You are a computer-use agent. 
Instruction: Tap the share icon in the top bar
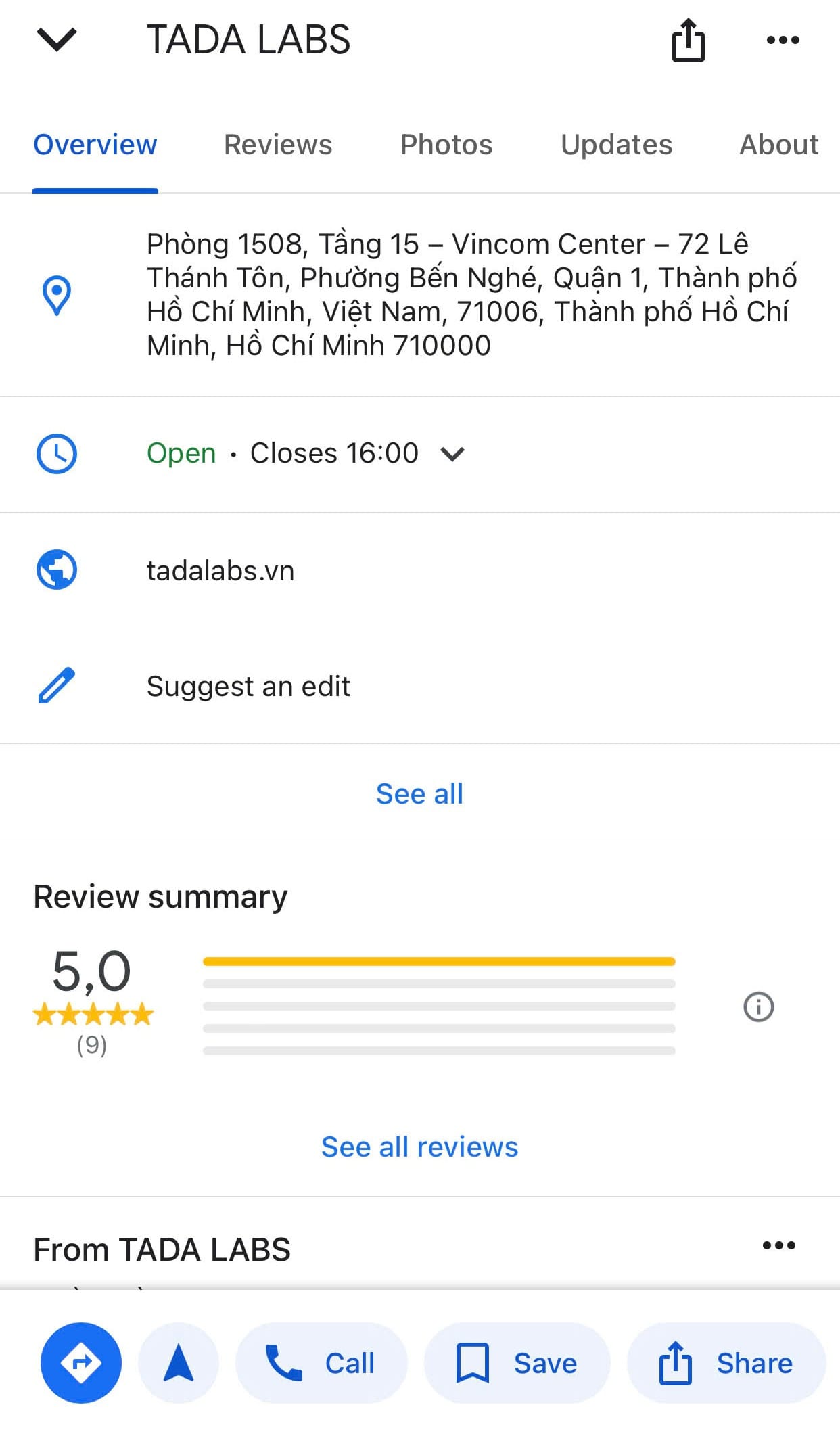[x=688, y=39]
